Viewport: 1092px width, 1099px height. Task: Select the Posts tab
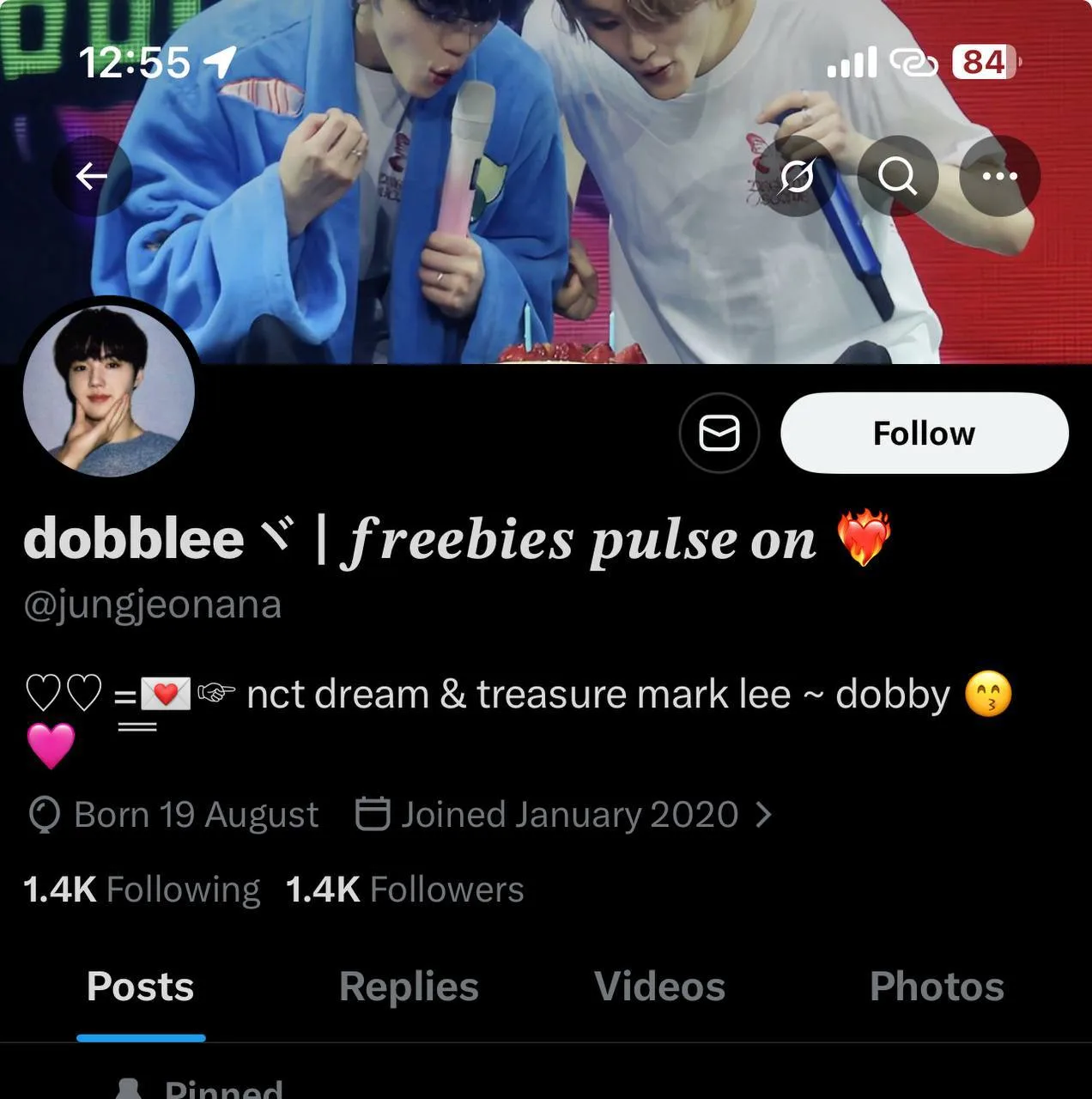coord(140,987)
